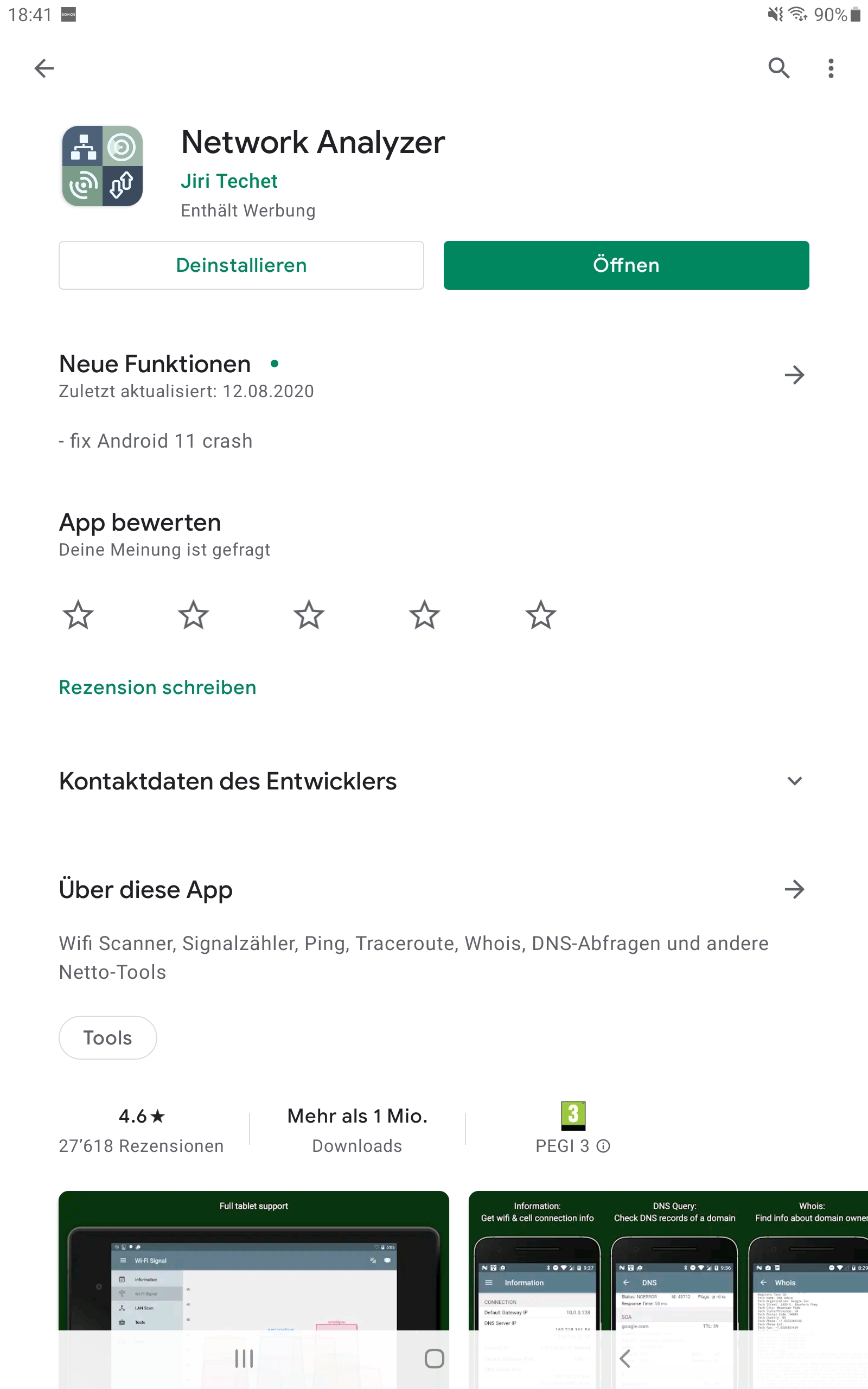
Task: Open the three-dot overflow menu
Action: coord(830,68)
